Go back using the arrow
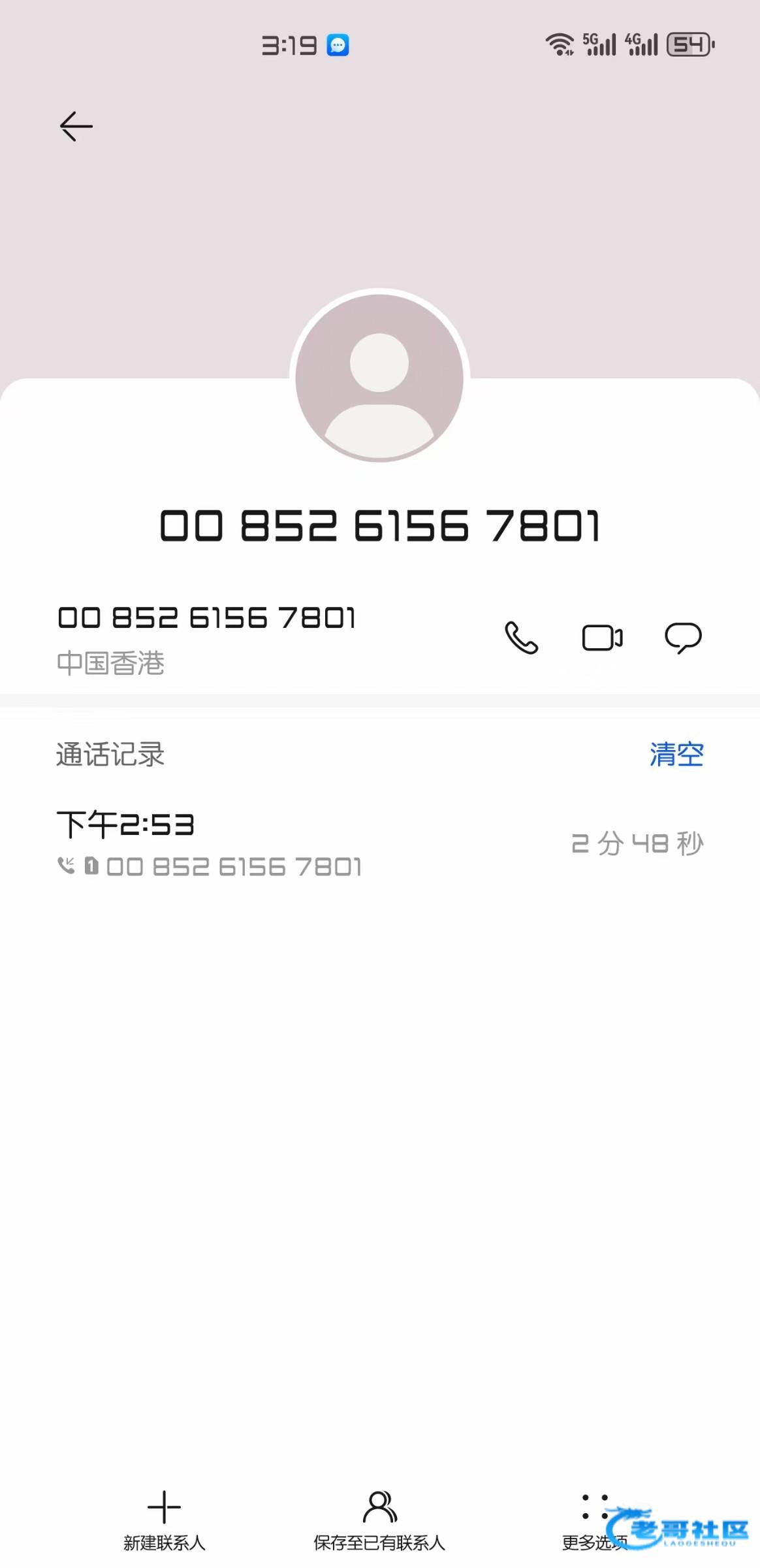 tap(76, 126)
